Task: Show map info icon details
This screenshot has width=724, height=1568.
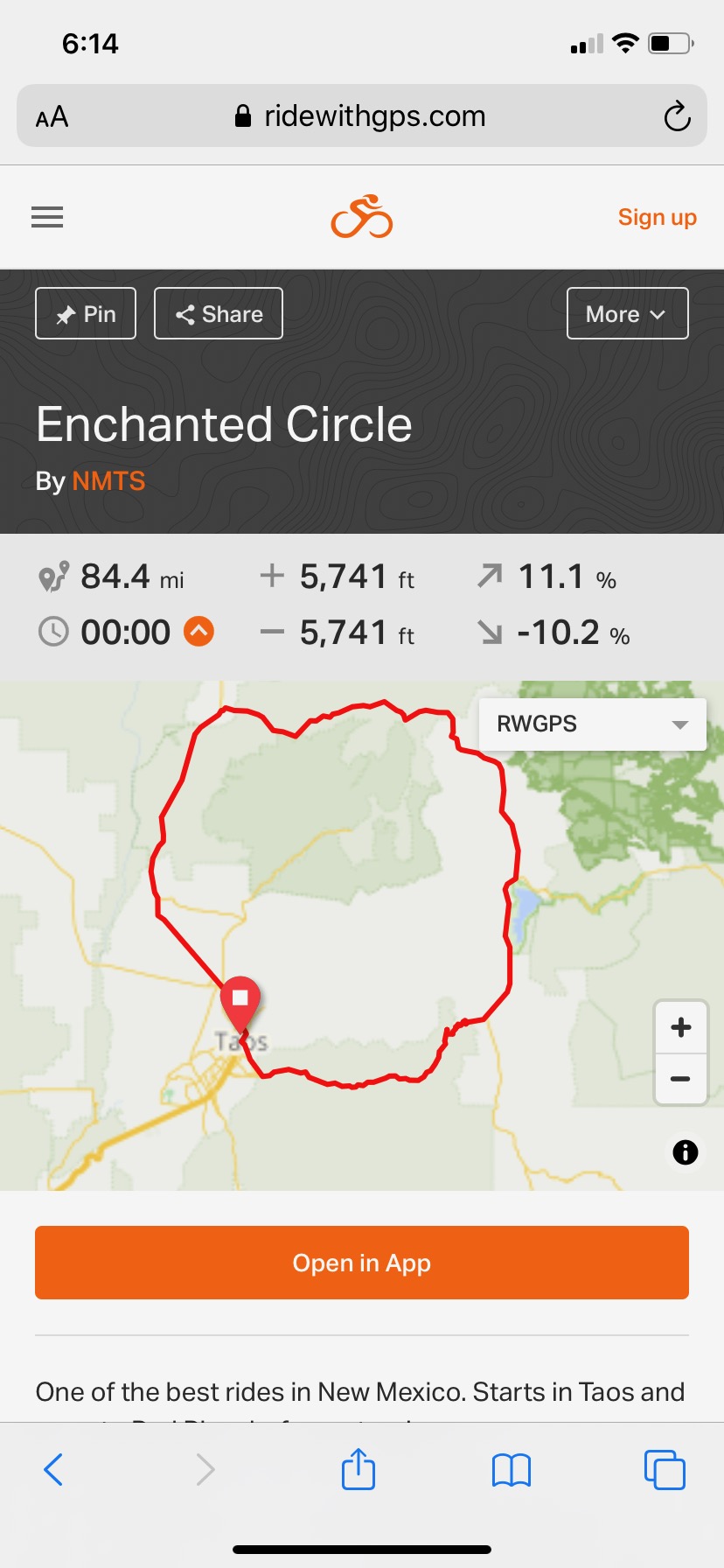Action: (x=685, y=1152)
